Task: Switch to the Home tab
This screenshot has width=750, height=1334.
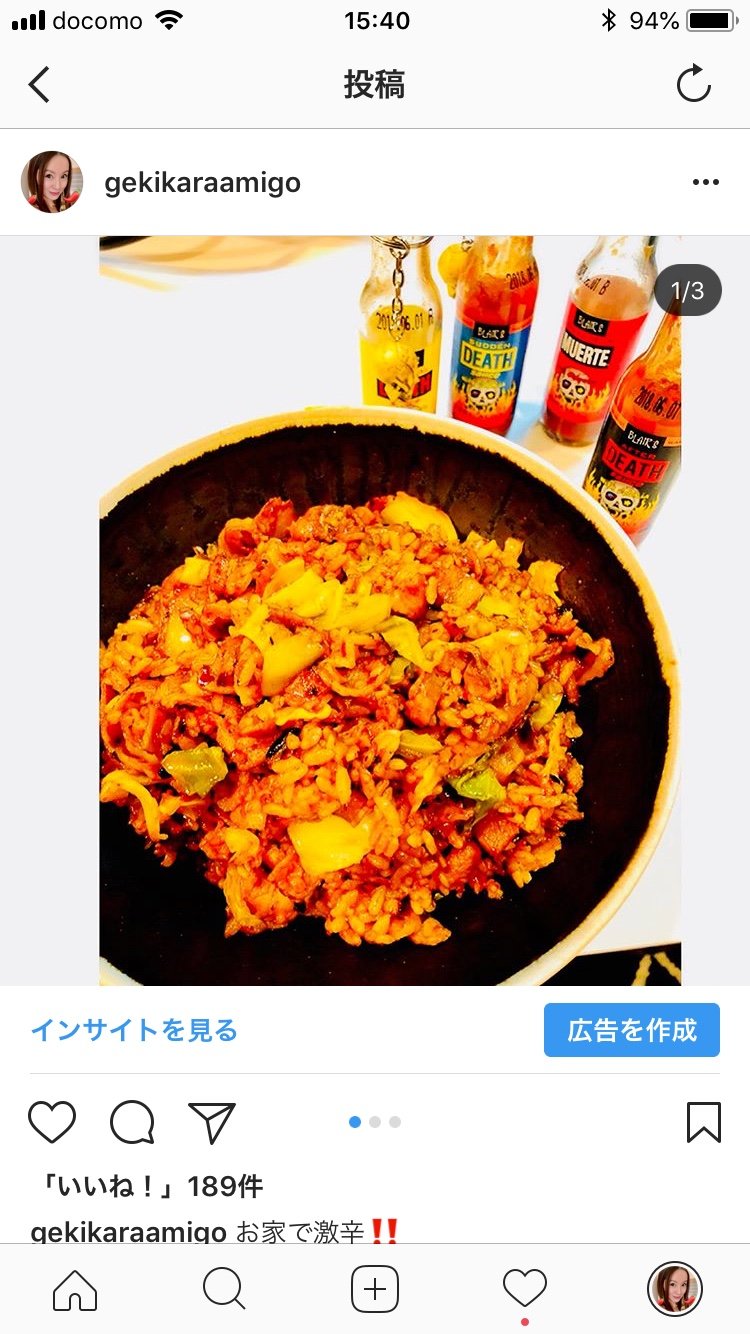Action: (75, 1289)
